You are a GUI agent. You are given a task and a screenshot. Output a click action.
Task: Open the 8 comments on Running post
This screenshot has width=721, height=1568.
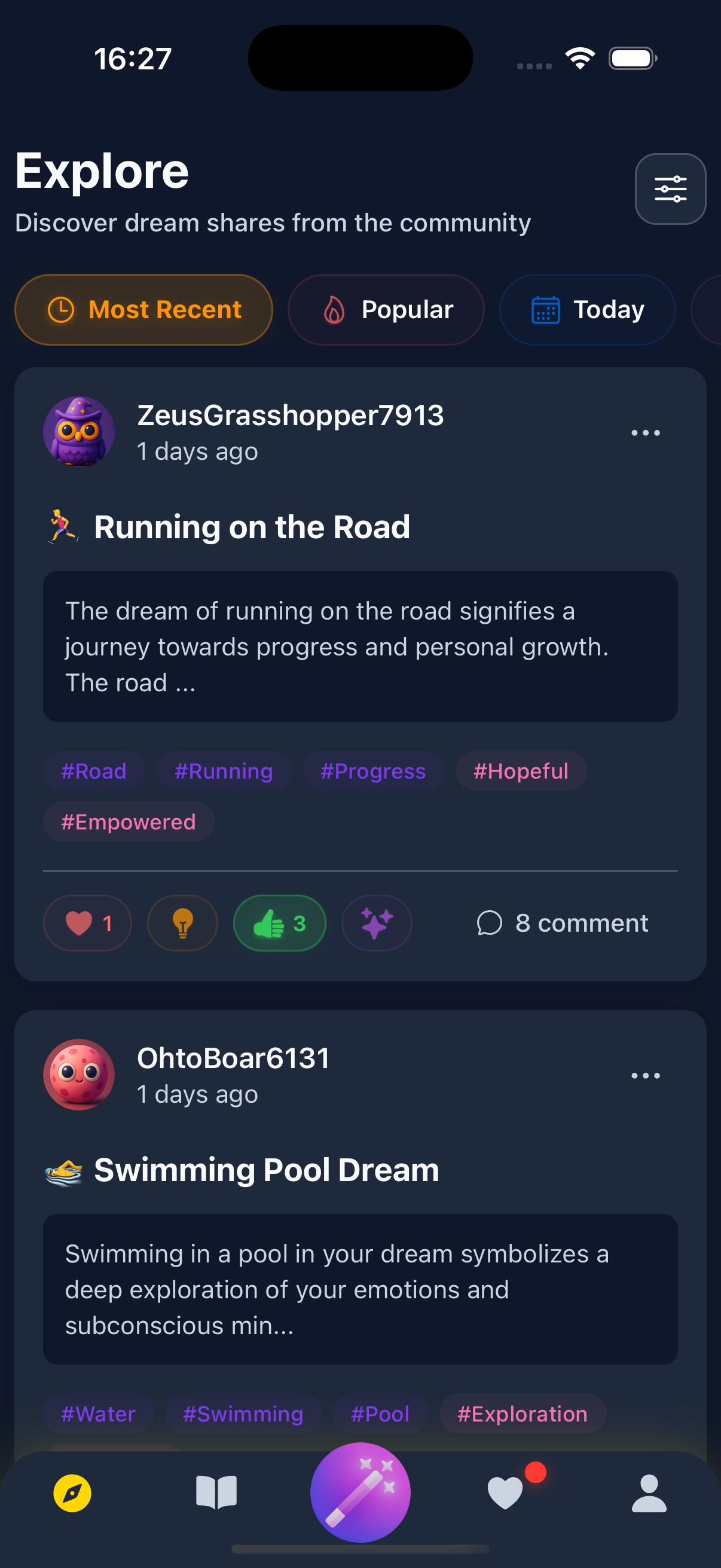pos(563,923)
